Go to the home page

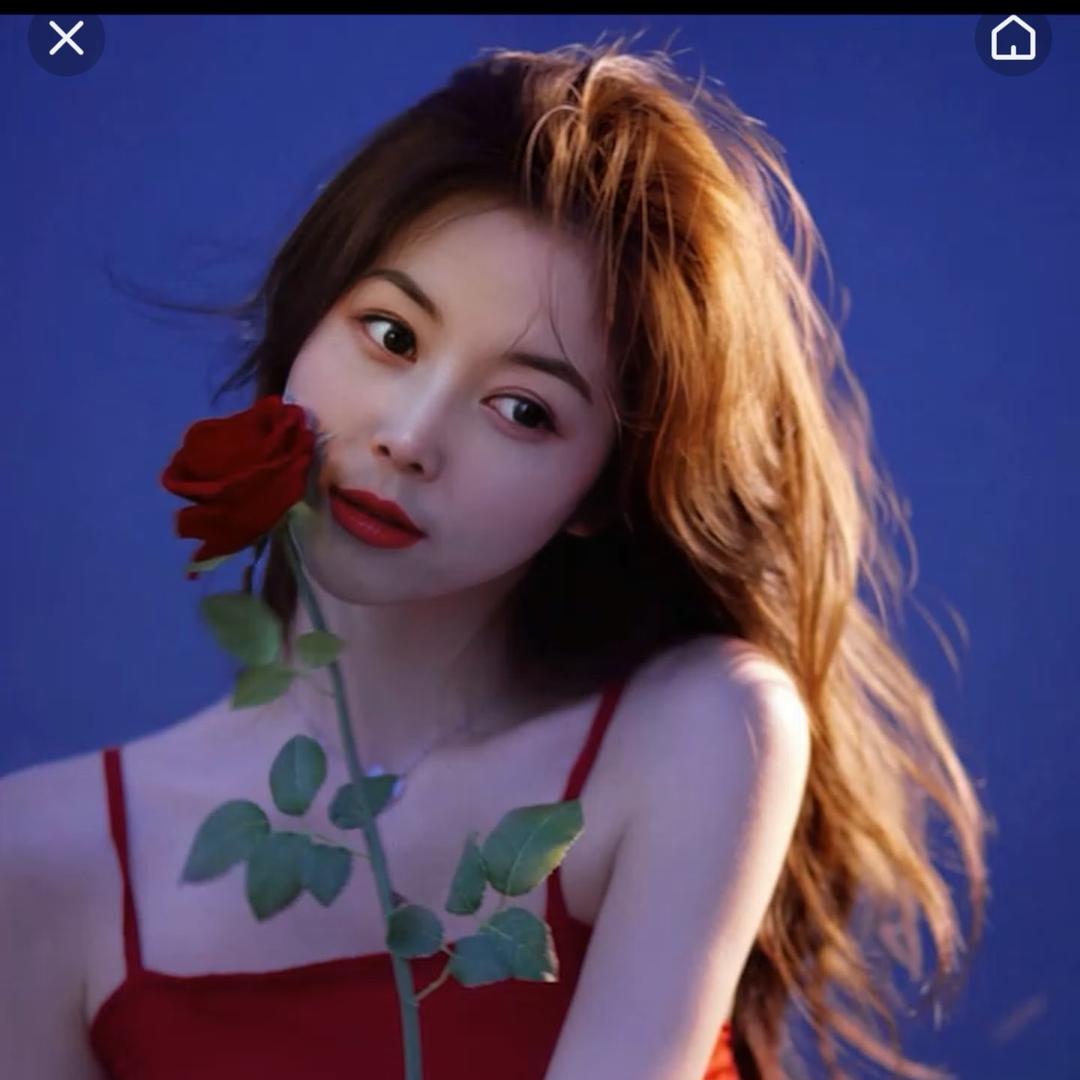pyautogui.click(x=1013, y=39)
